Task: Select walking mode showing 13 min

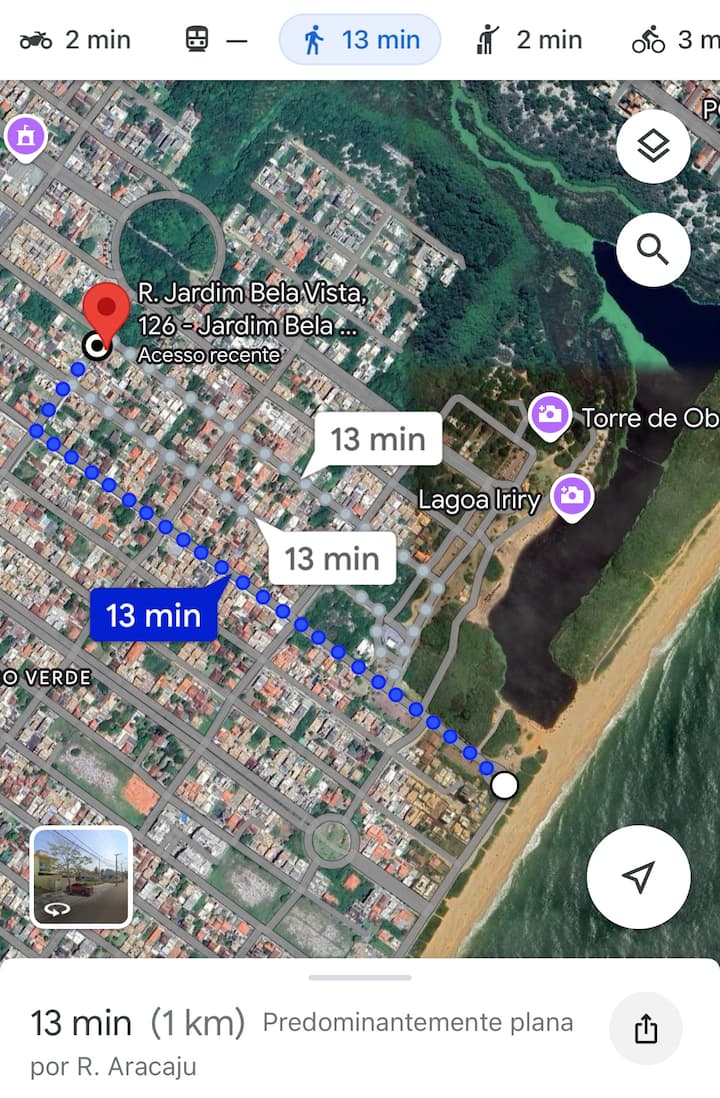Action: 360,40
